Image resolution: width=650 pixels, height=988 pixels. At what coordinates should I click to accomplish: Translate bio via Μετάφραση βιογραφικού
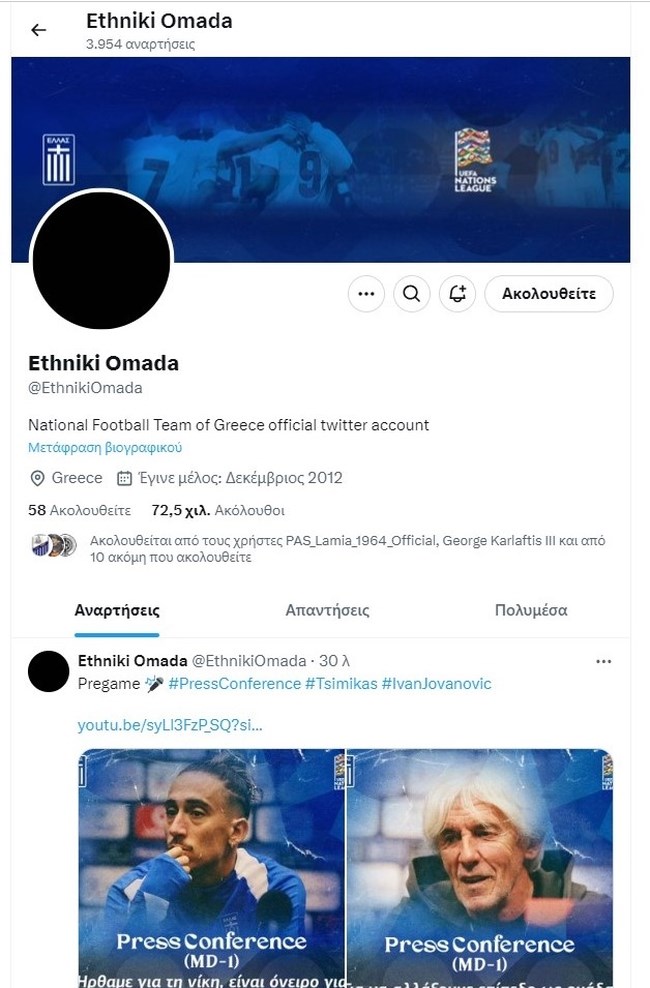[x=105, y=448]
